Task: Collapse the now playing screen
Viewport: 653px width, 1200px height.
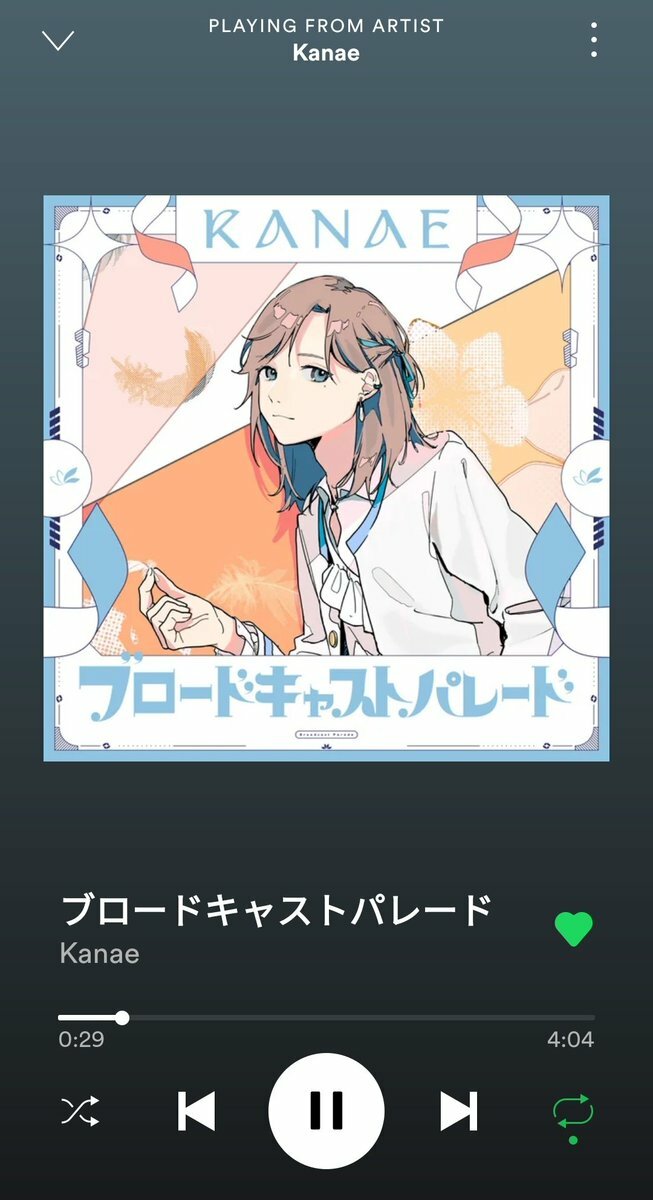Action: [x=58, y=40]
